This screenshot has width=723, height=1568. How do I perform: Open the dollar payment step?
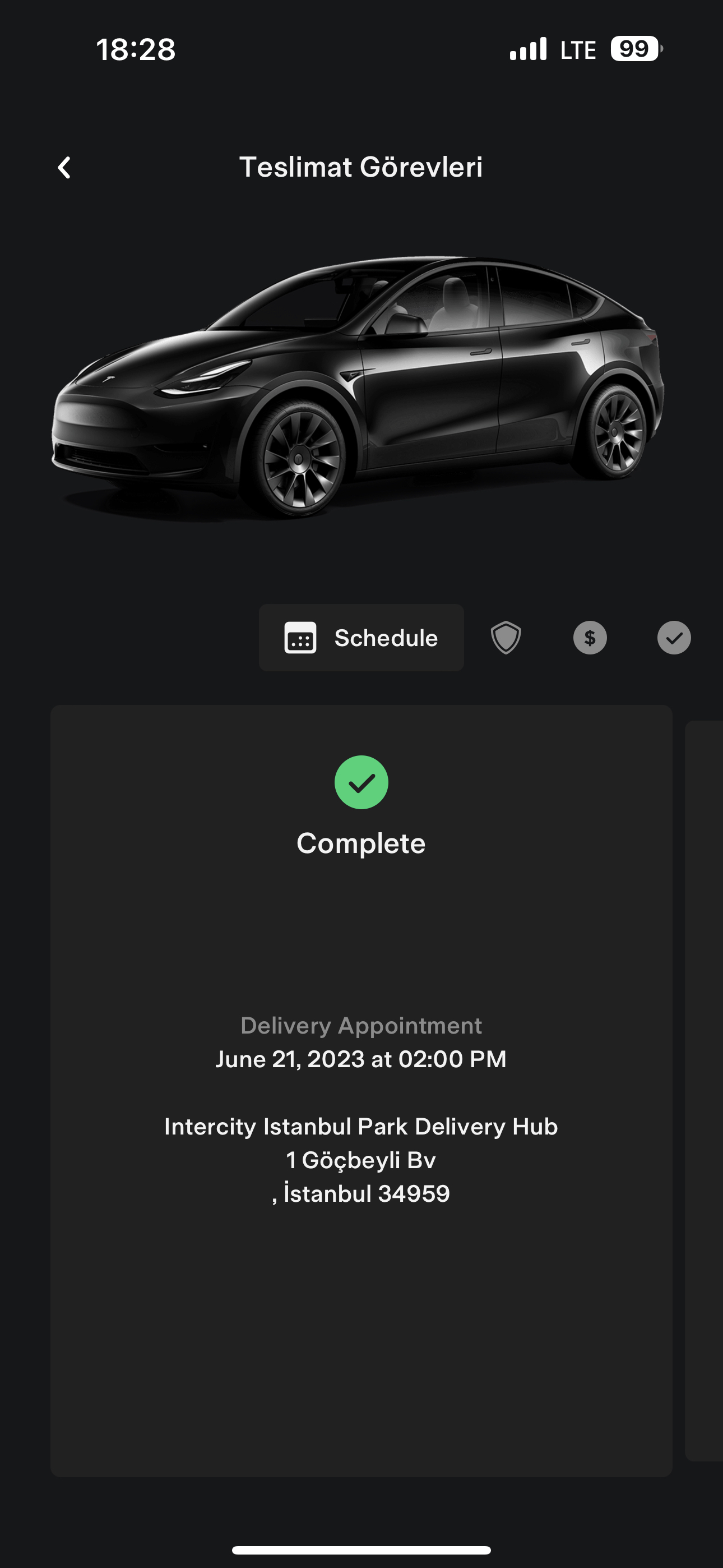pyautogui.click(x=590, y=638)
